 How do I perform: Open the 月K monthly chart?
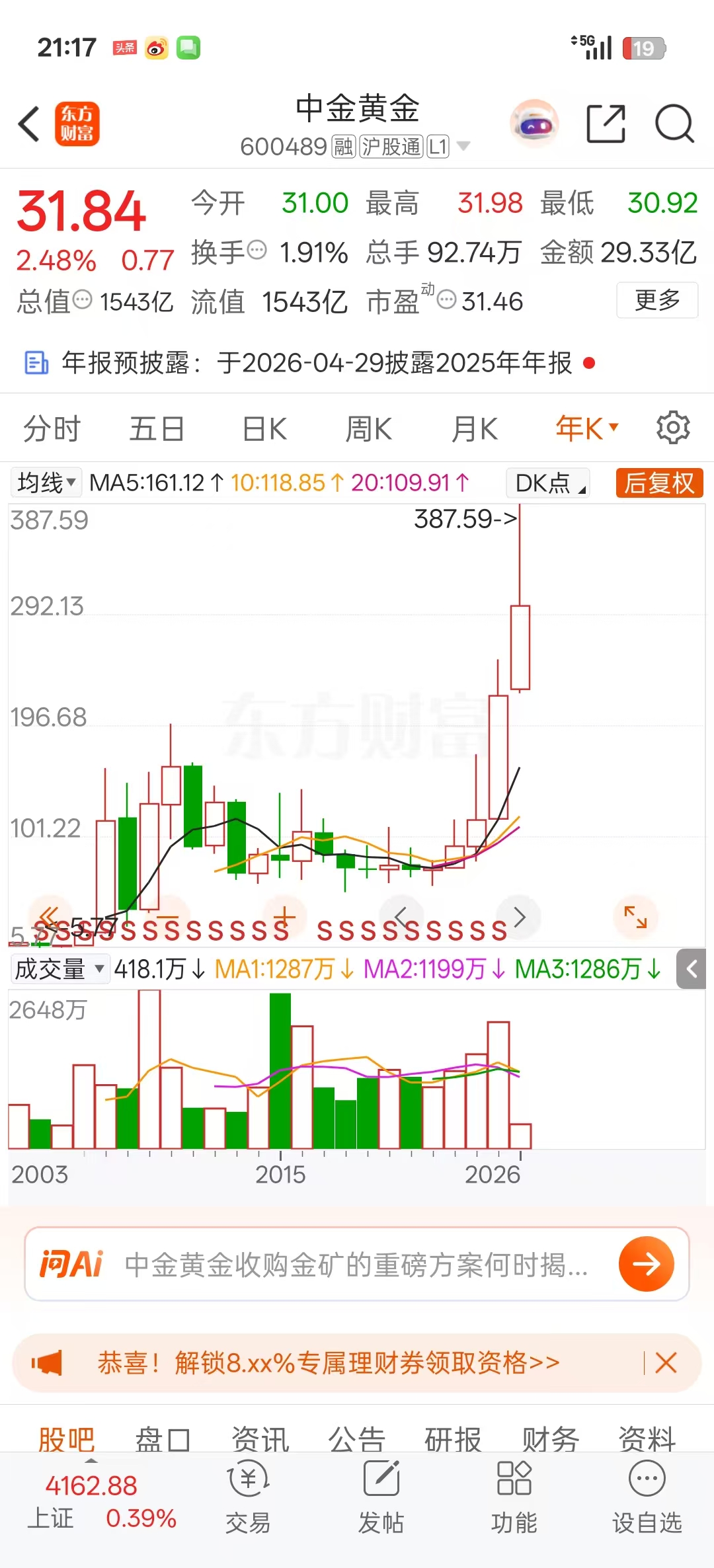474,428
